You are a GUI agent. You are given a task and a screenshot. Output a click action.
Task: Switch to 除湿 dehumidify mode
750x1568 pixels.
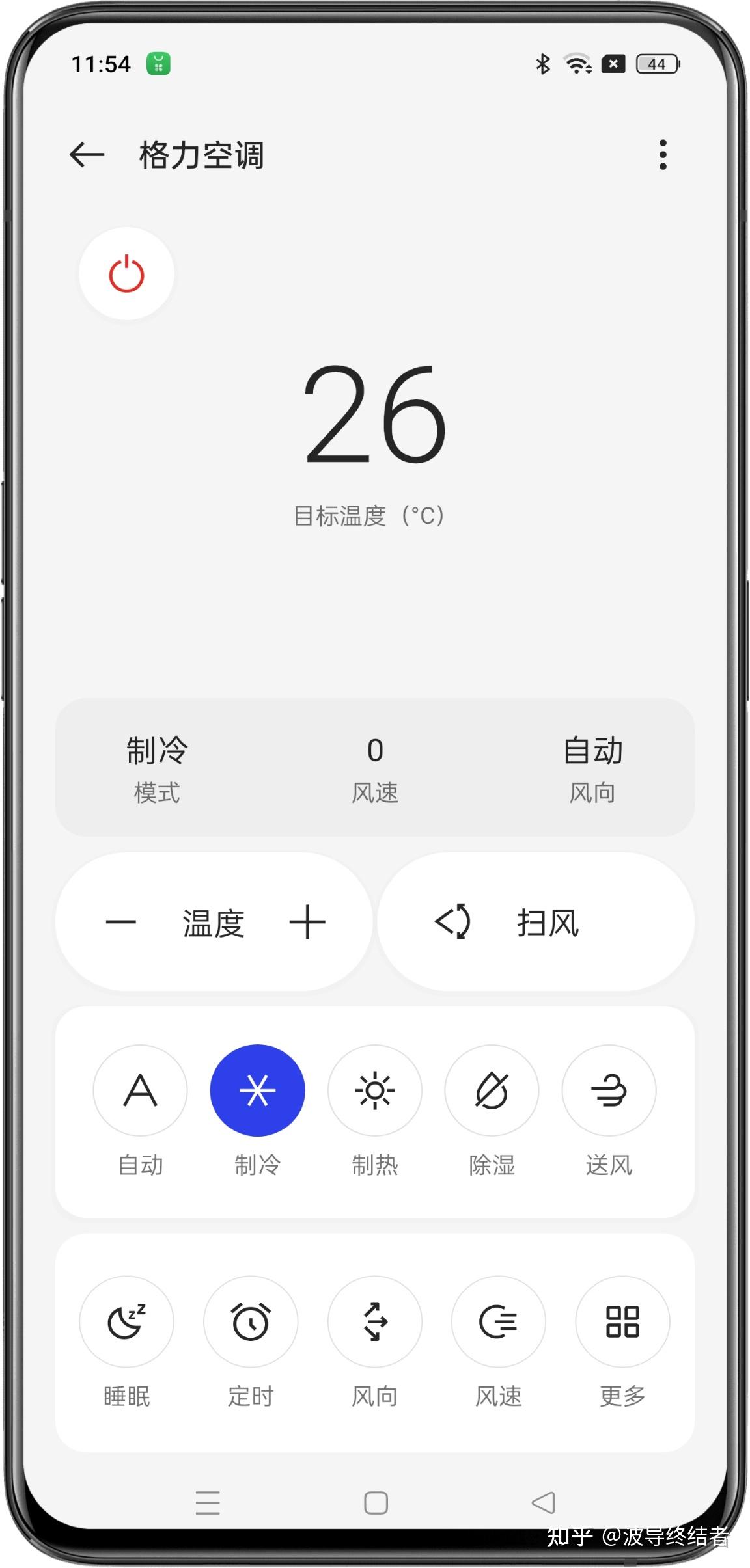[492, 1090]
